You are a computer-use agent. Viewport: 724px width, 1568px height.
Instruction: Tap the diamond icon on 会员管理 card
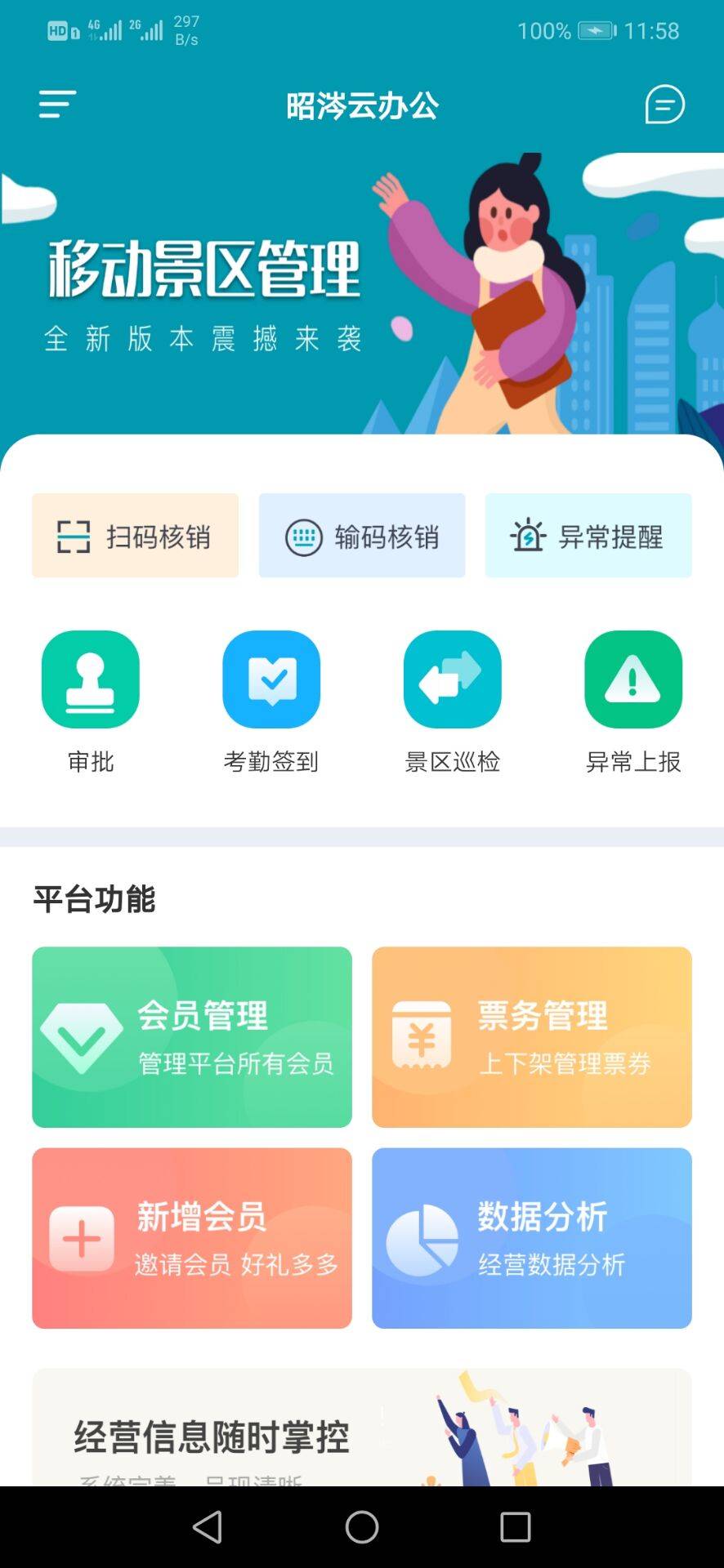[82, 1037]
